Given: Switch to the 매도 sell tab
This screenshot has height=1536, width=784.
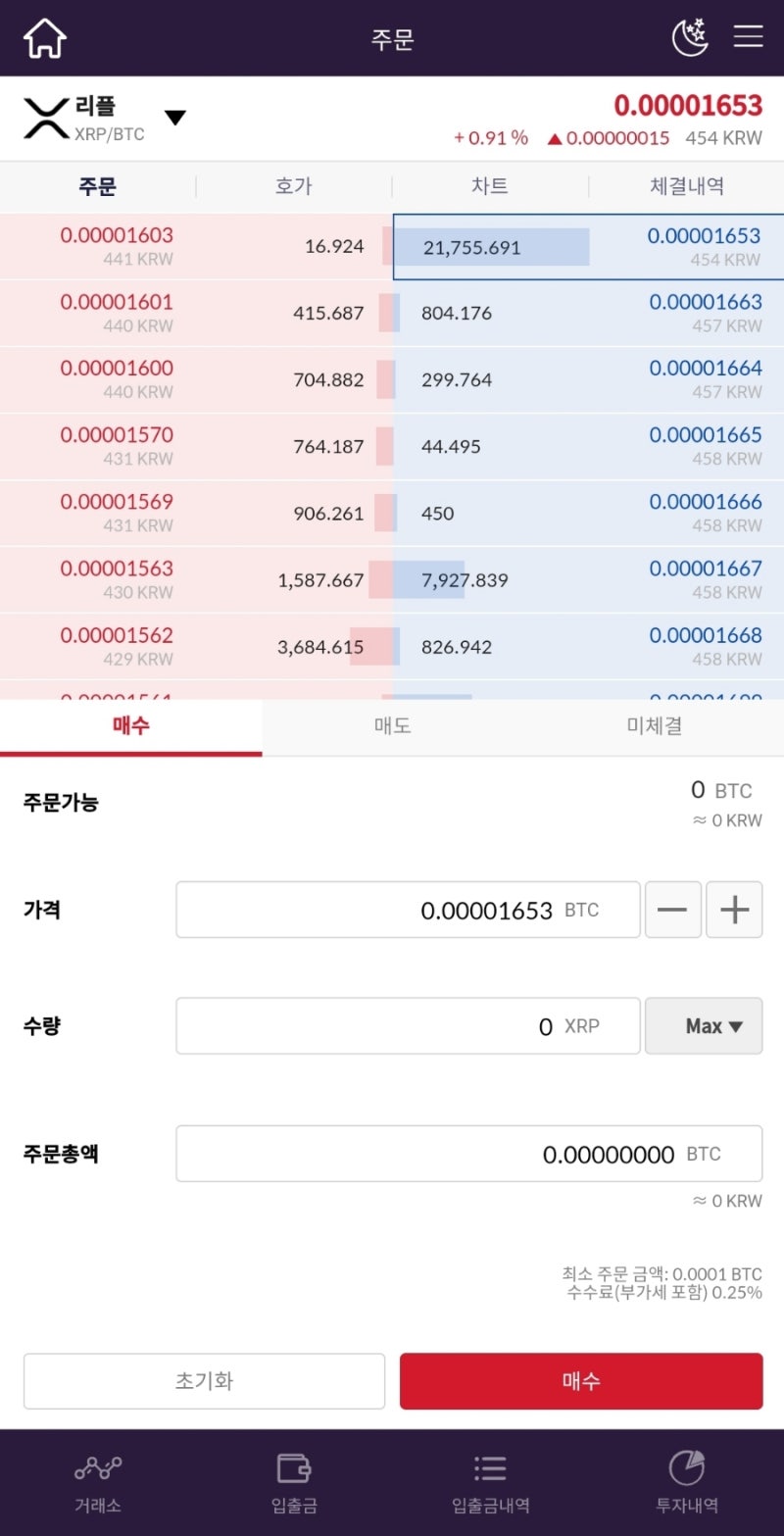Looking at the screenshot, I should pos(392,727).
